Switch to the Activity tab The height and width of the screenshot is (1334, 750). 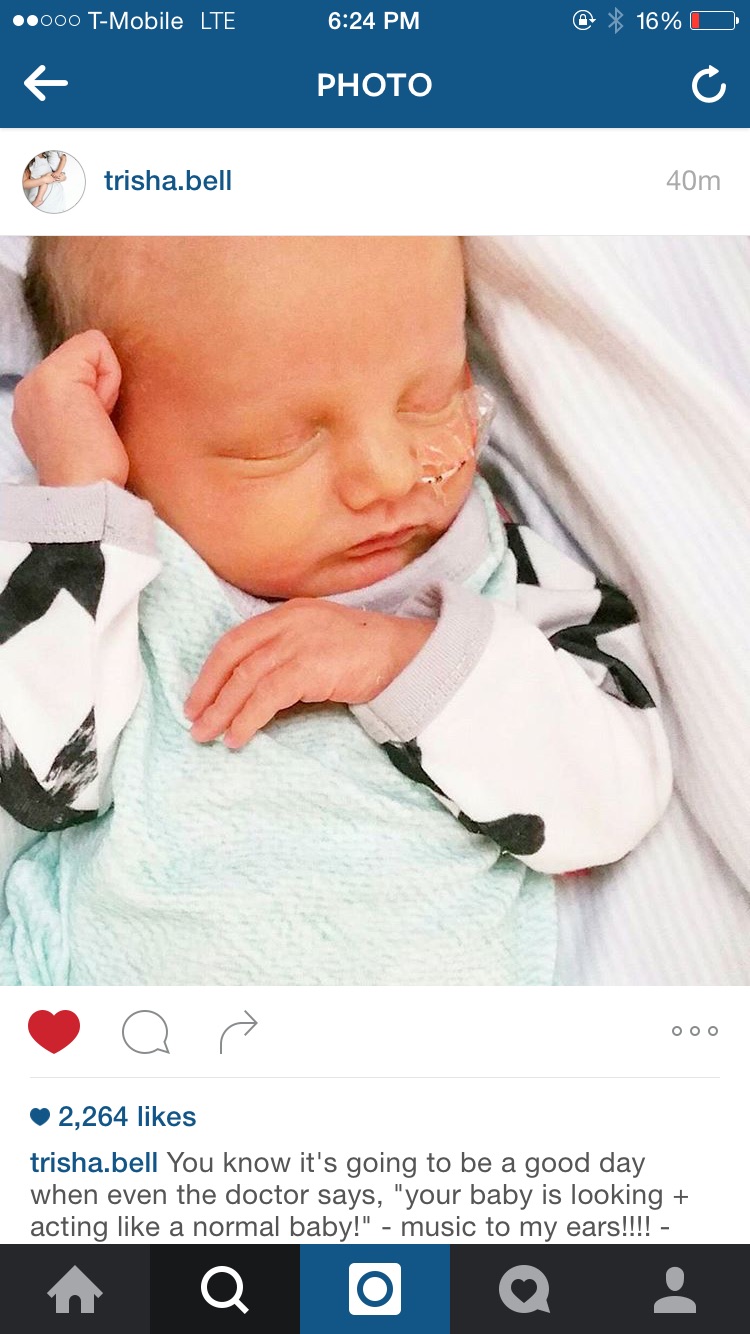coord(525,1289)
